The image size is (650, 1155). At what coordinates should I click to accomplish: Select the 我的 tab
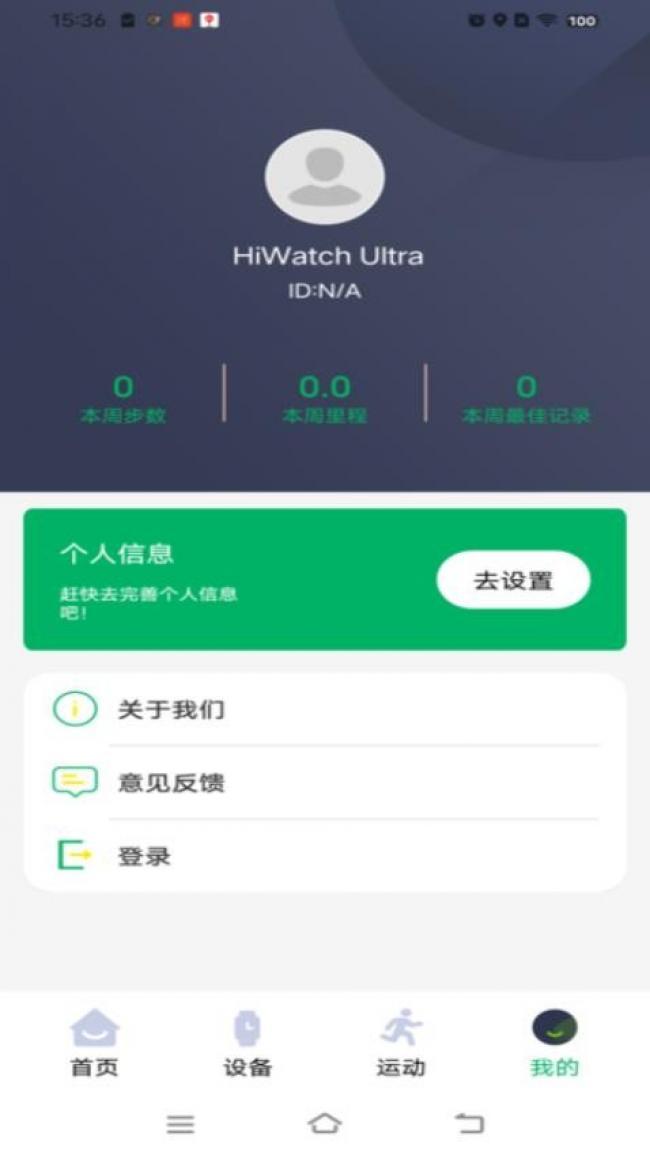[554, 1043]
